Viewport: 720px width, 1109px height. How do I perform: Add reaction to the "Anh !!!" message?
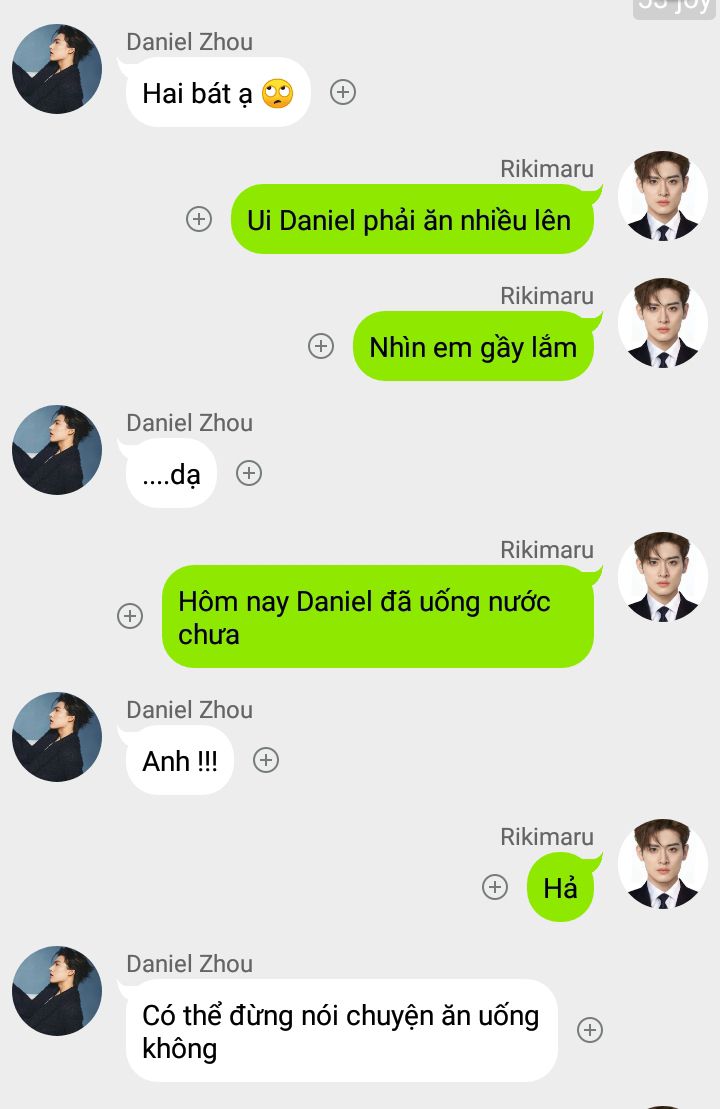(265, 760)
